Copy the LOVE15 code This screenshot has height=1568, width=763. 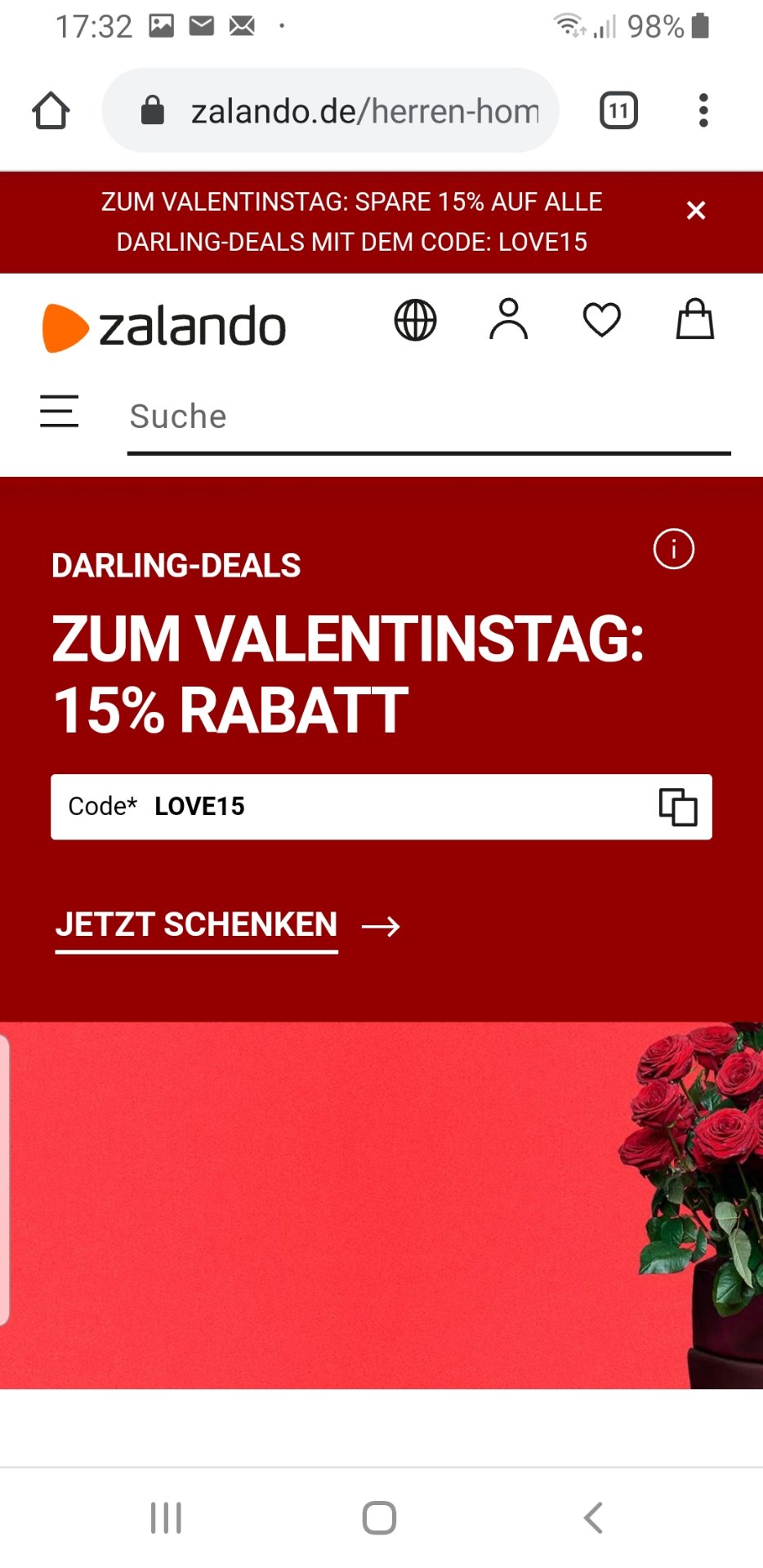(x=678, y=807)
